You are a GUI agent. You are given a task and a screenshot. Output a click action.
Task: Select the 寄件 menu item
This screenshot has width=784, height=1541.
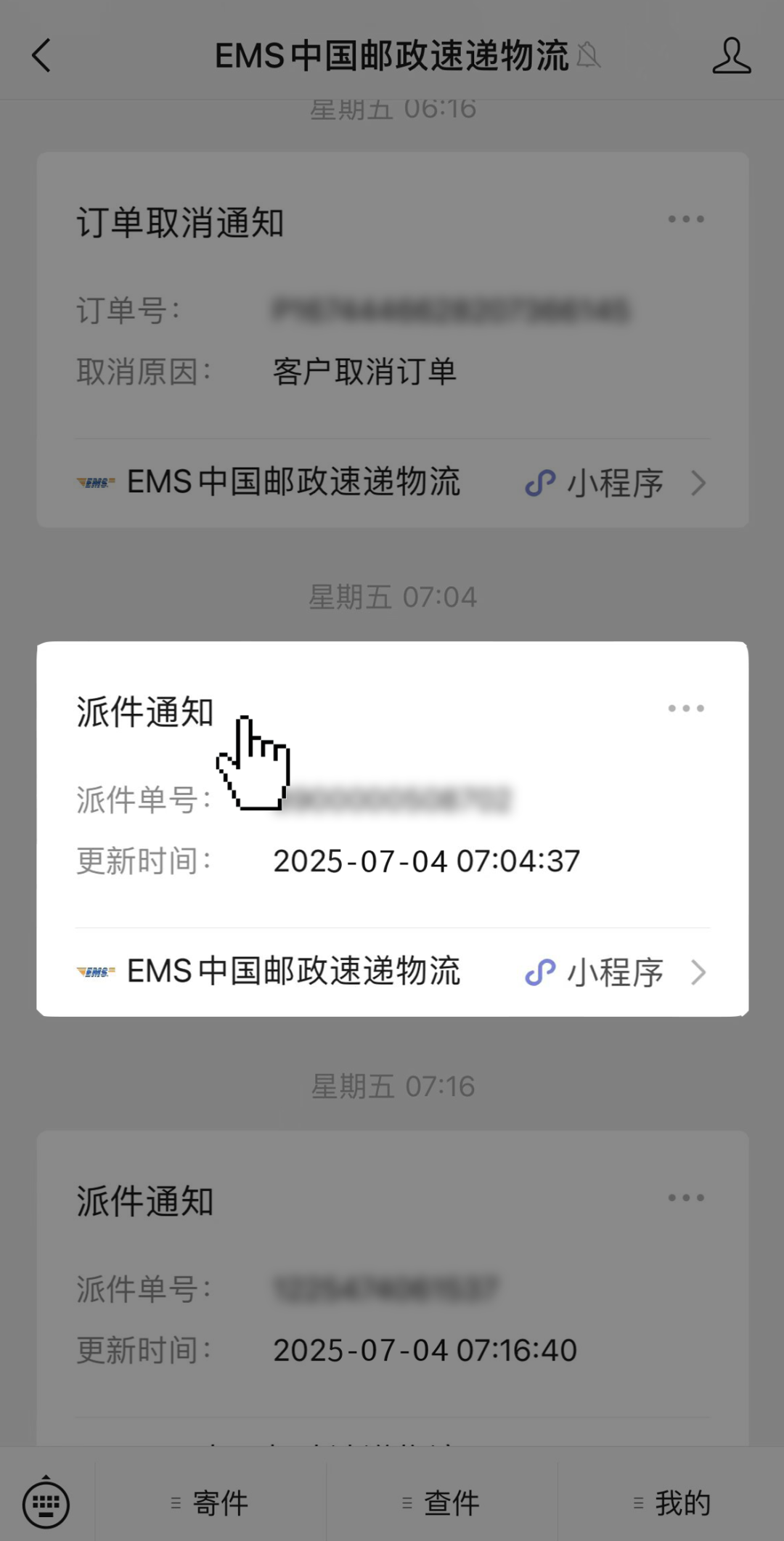pos(221,1503)
